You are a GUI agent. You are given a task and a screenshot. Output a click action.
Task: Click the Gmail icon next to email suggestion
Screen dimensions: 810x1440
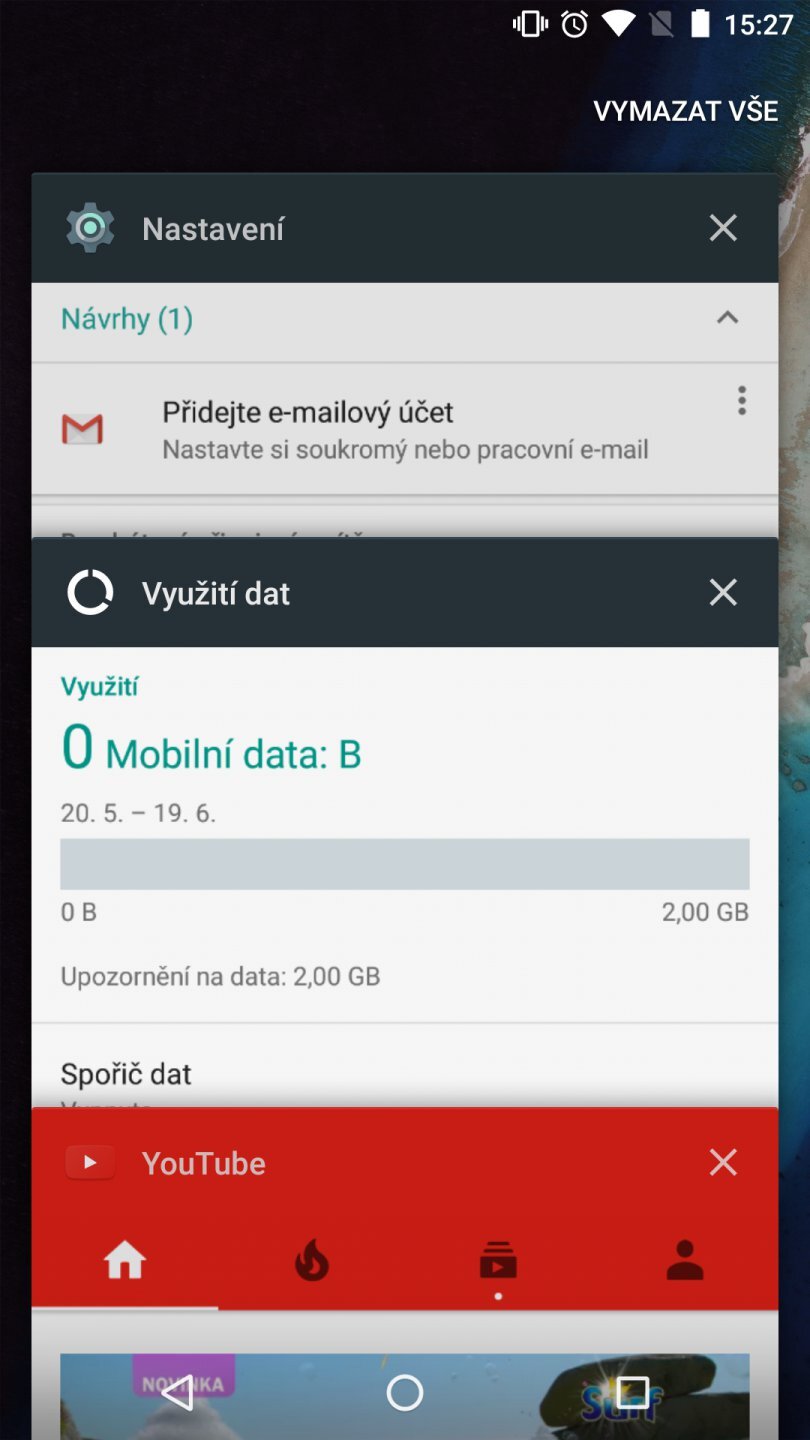82,429
